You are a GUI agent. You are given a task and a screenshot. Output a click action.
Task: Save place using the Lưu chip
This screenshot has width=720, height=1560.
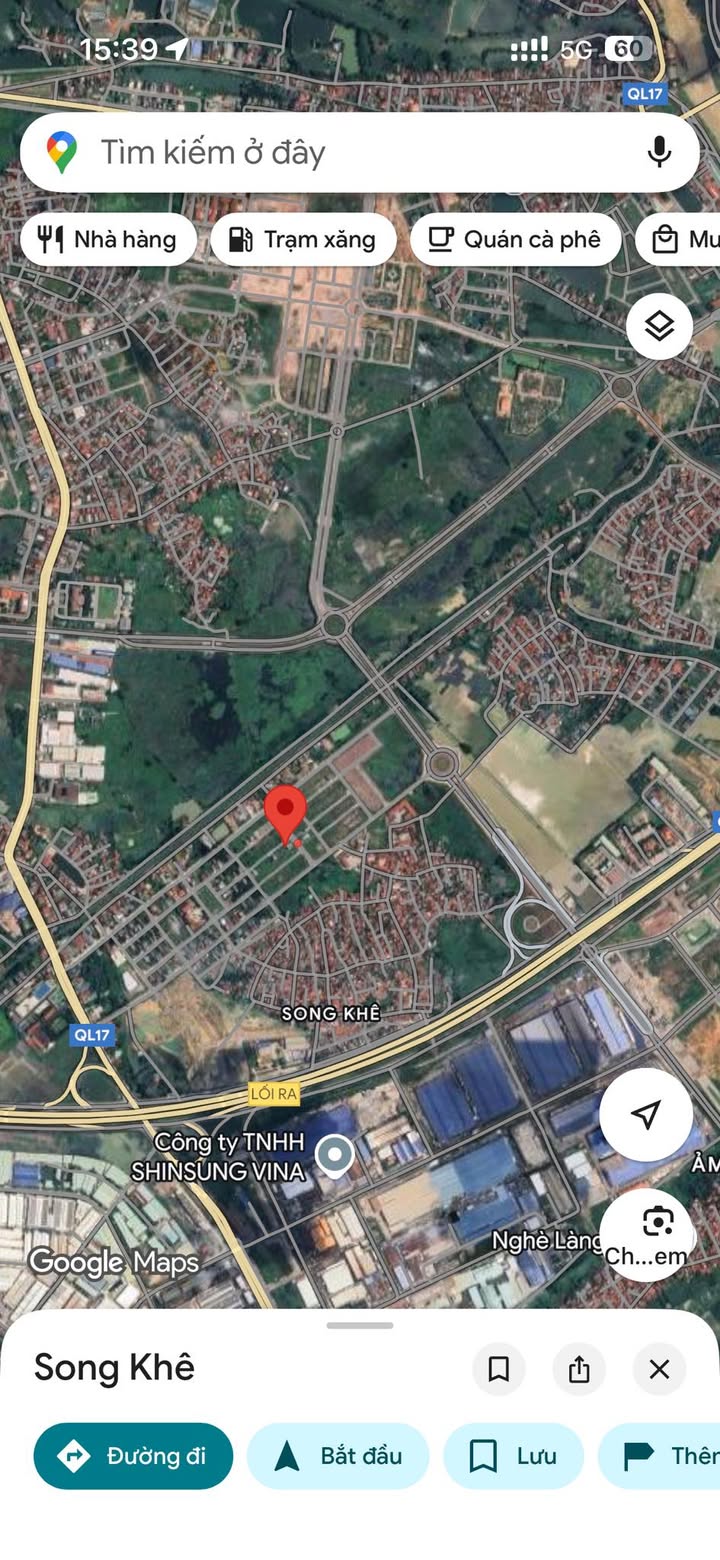pos(513,1456)
